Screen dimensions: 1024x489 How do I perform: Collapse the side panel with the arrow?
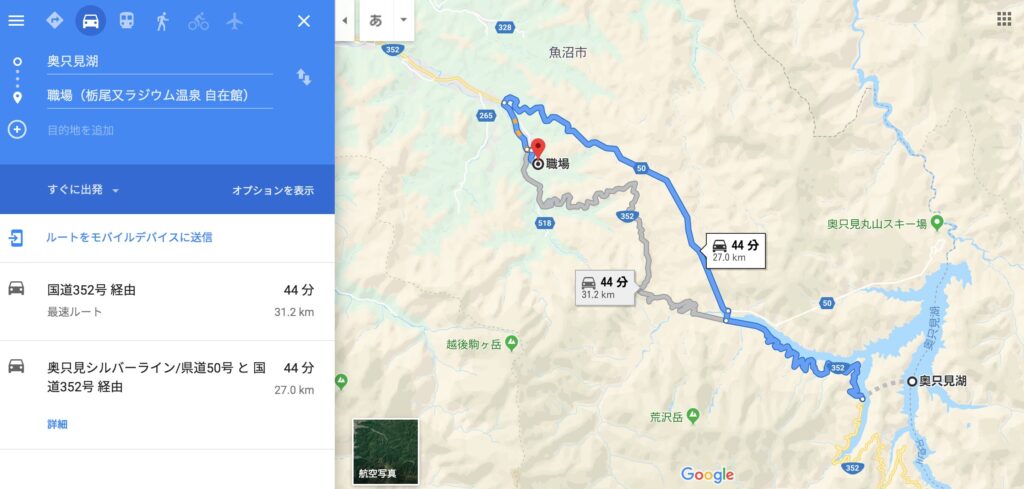pos(344,20)
